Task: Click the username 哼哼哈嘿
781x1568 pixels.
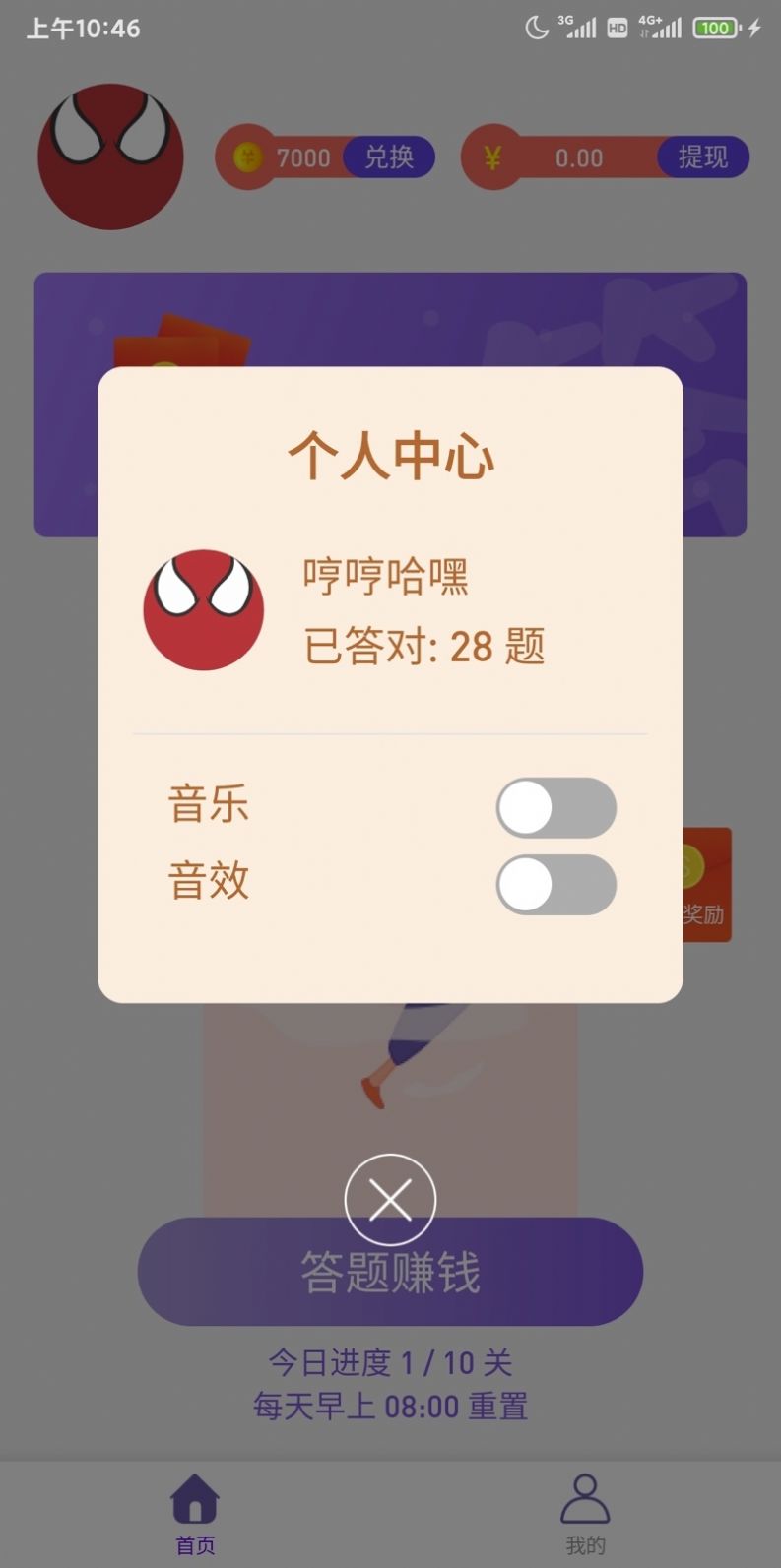Action: 386,579
